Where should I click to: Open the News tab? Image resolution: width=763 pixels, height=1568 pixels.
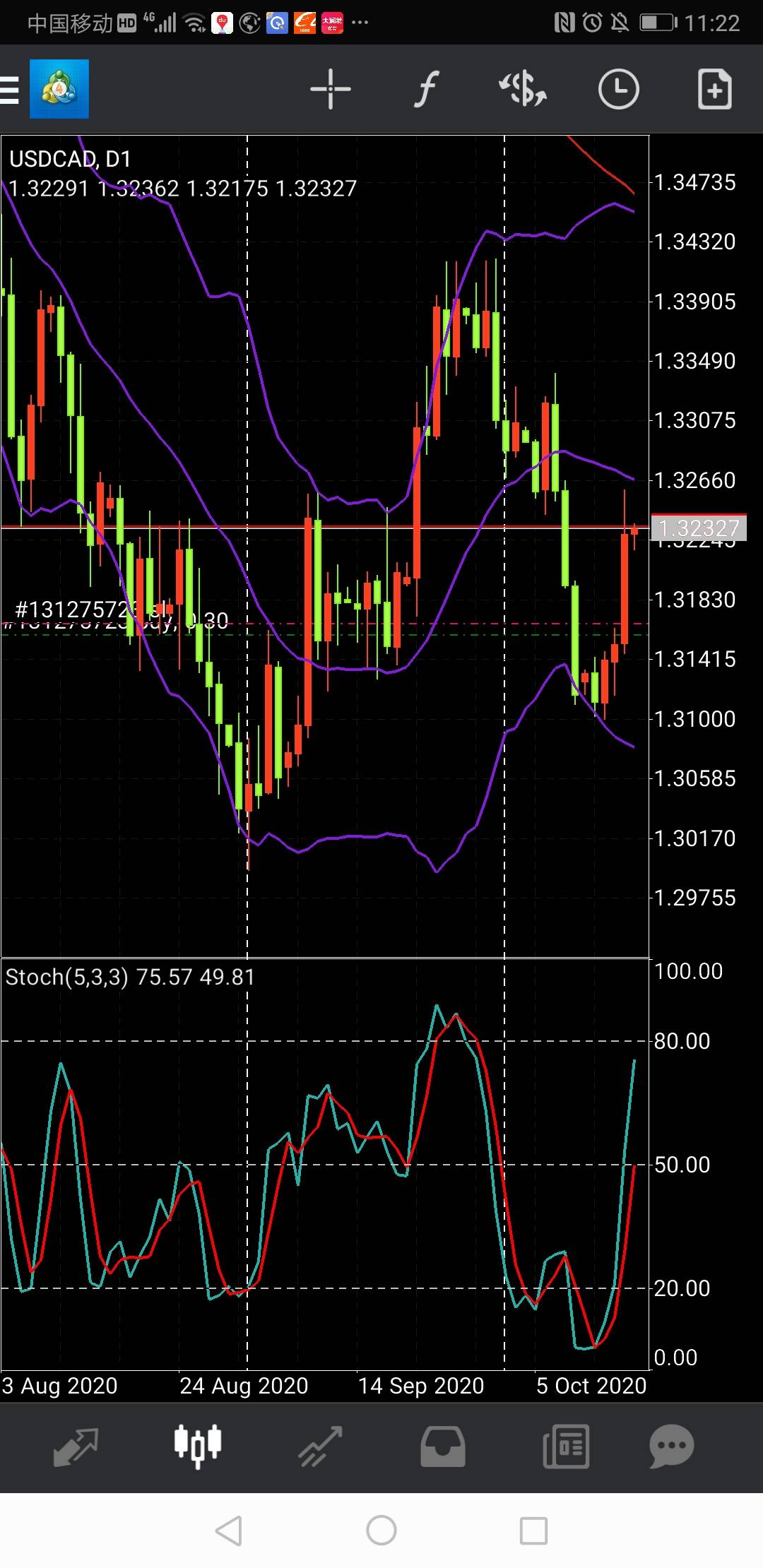tap(565, 1445)
